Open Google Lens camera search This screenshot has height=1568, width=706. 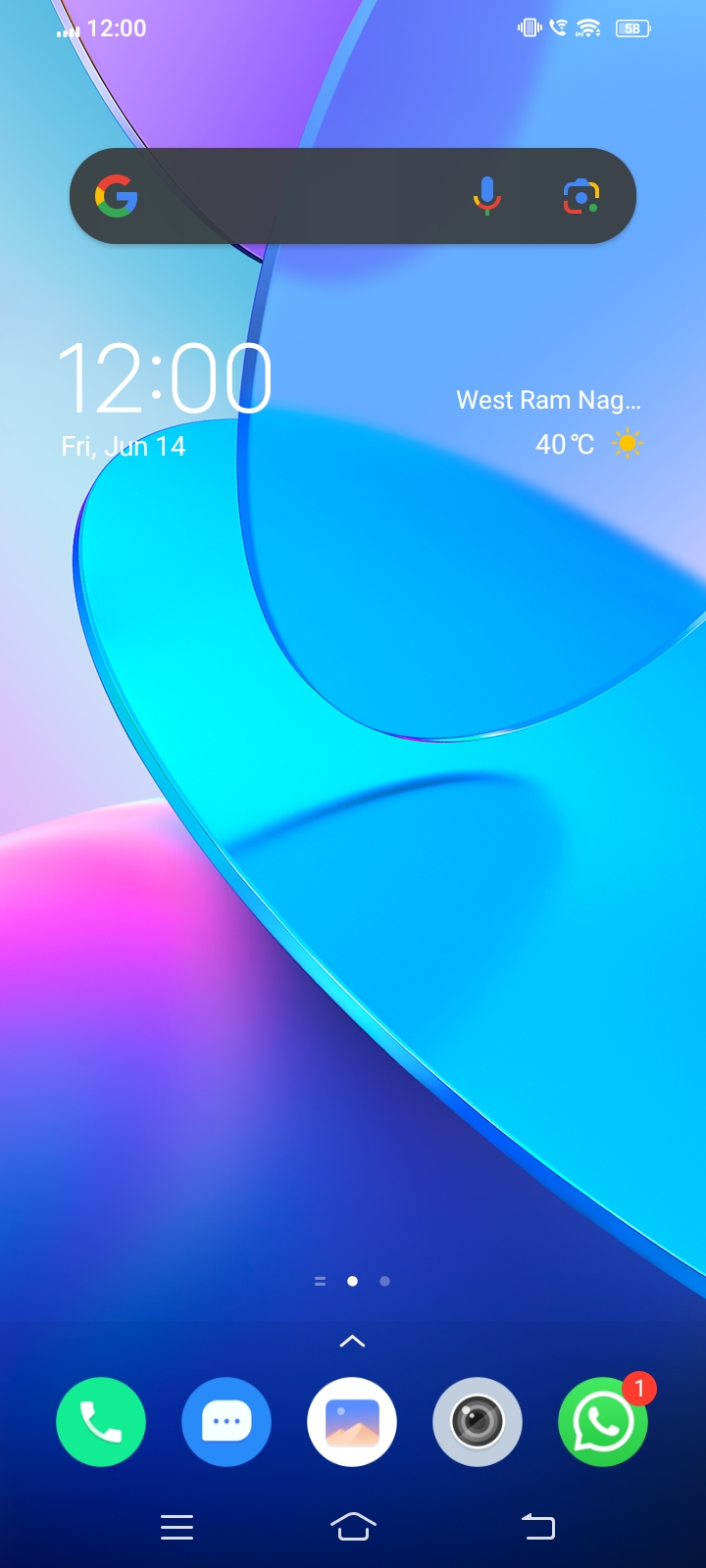[x=581, y=196]
